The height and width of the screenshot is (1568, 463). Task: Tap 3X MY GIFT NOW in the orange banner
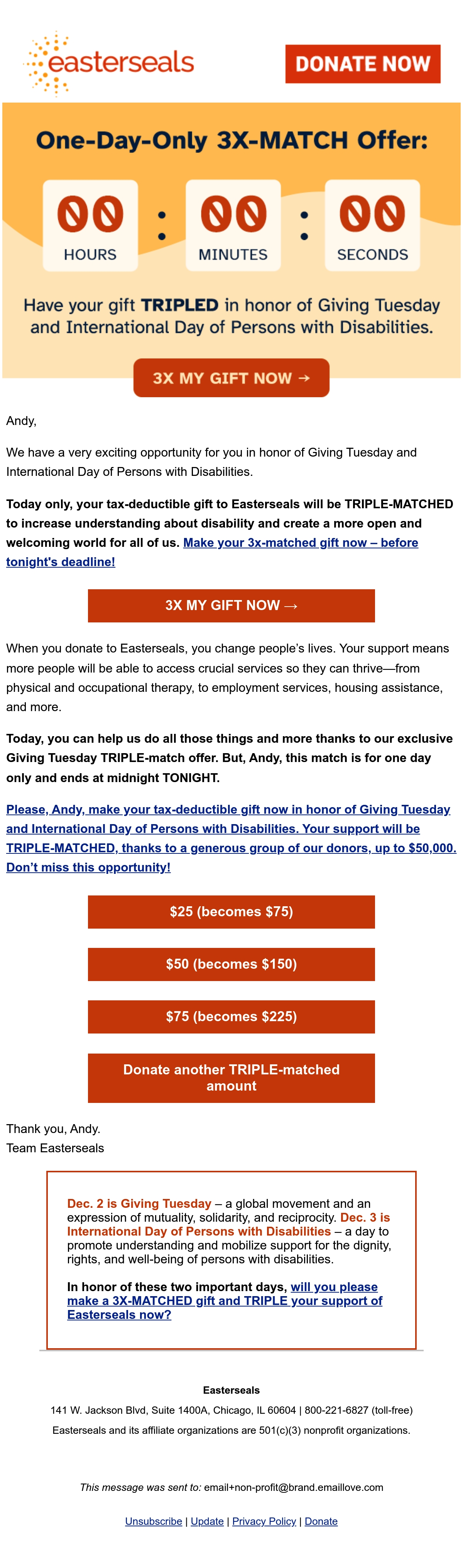(231, 378)
